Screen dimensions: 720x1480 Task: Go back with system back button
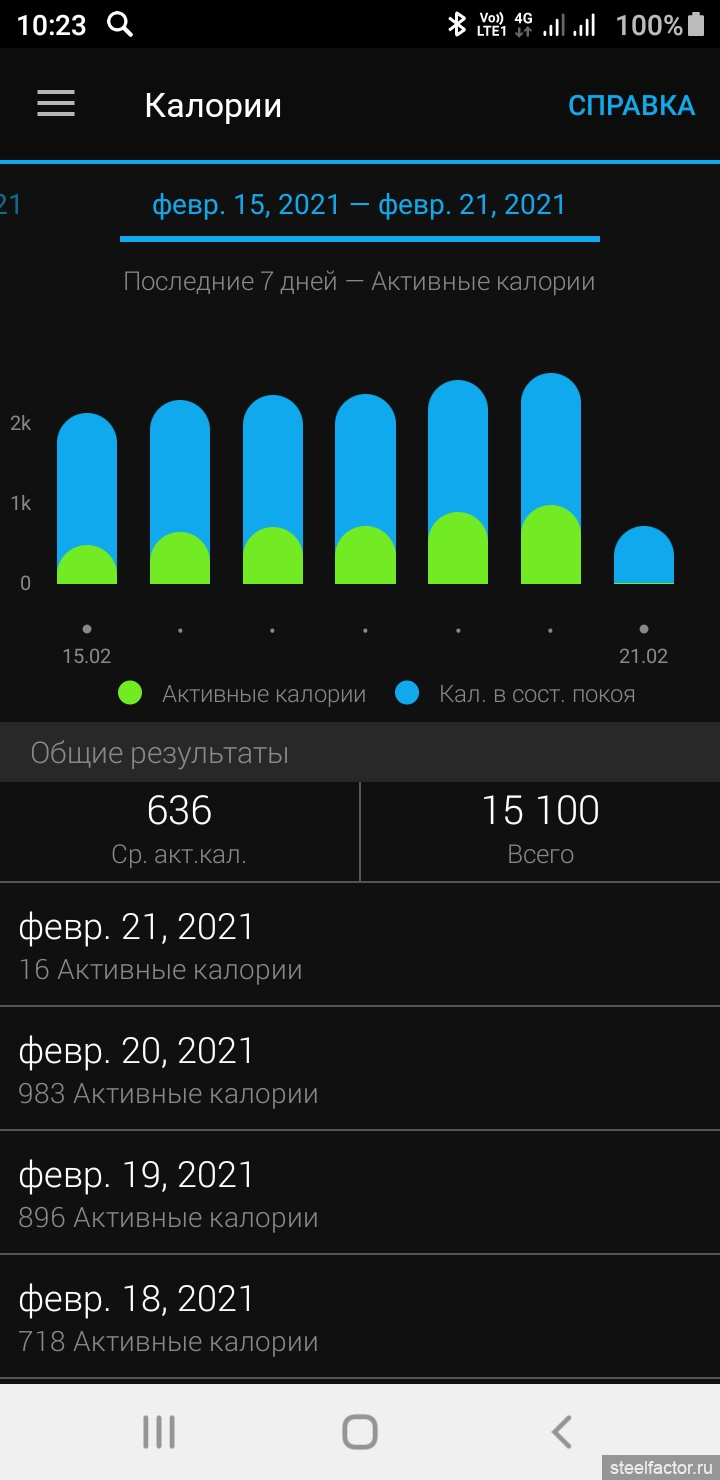562,1432
